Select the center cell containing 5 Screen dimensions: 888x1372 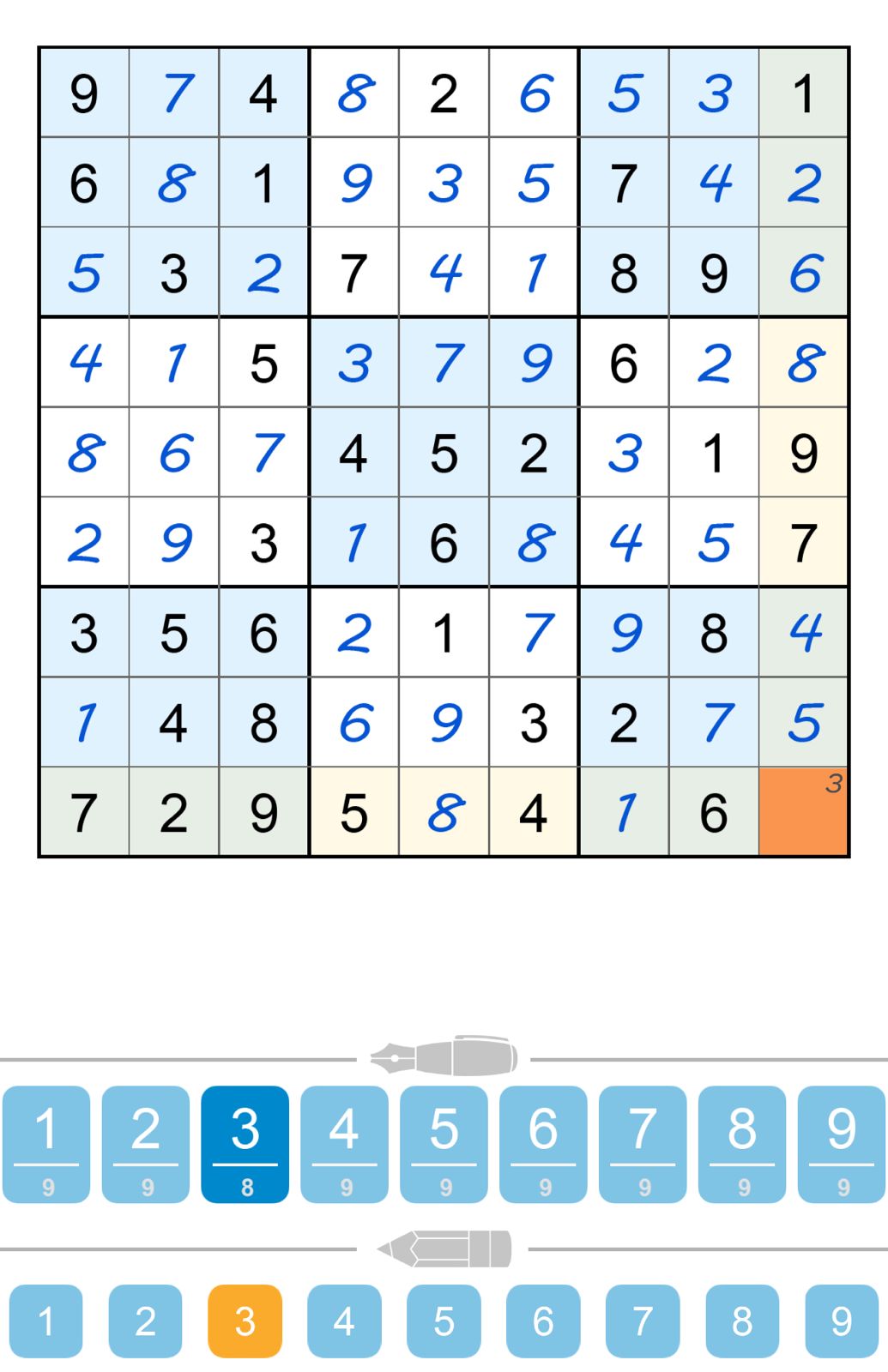444,452
